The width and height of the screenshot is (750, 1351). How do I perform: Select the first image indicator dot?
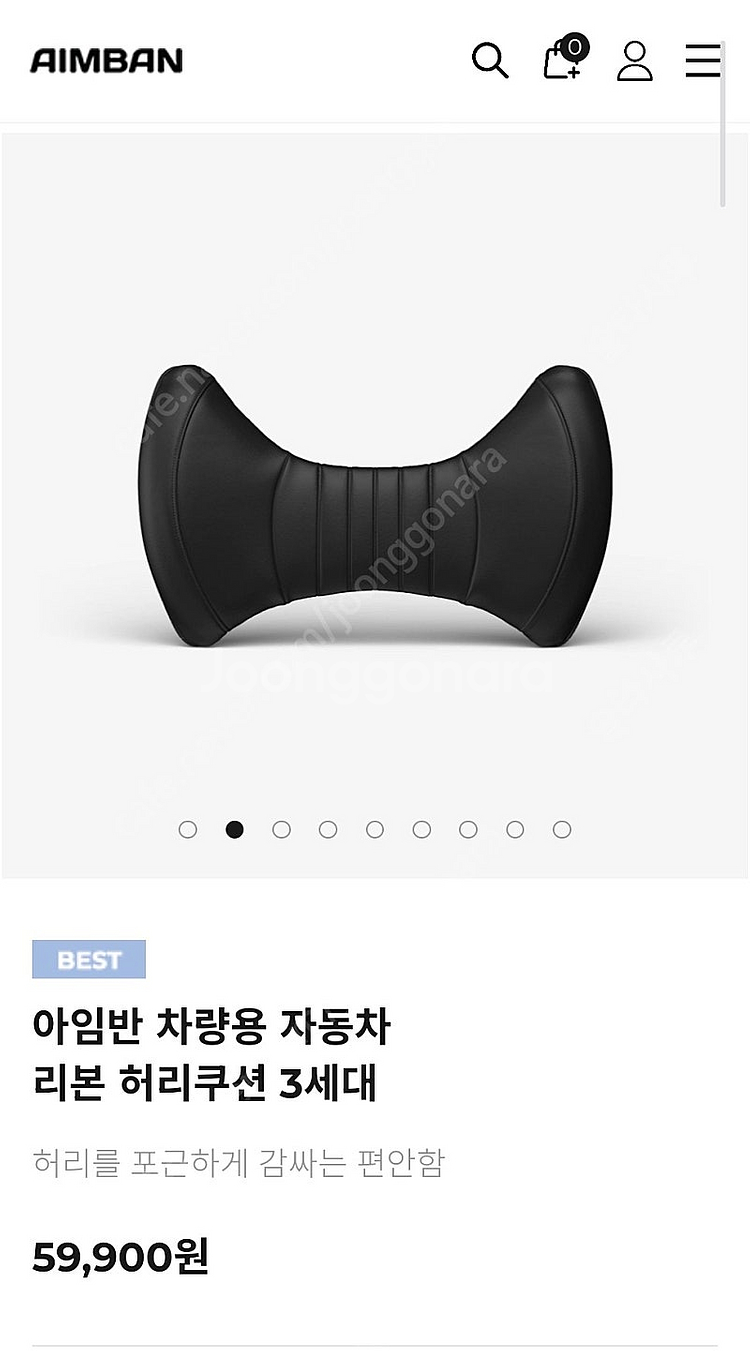[188, 829]
